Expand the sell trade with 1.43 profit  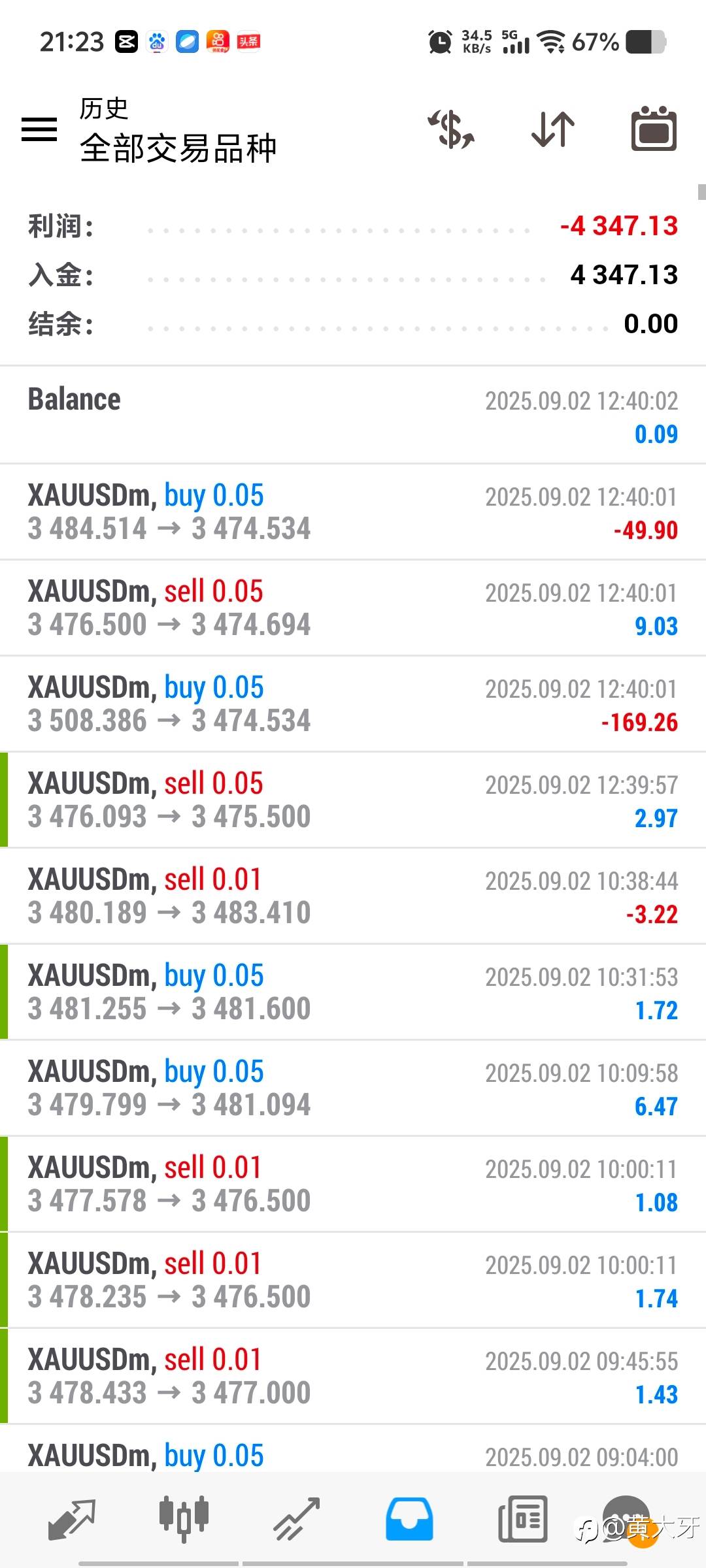(353, 1376)
